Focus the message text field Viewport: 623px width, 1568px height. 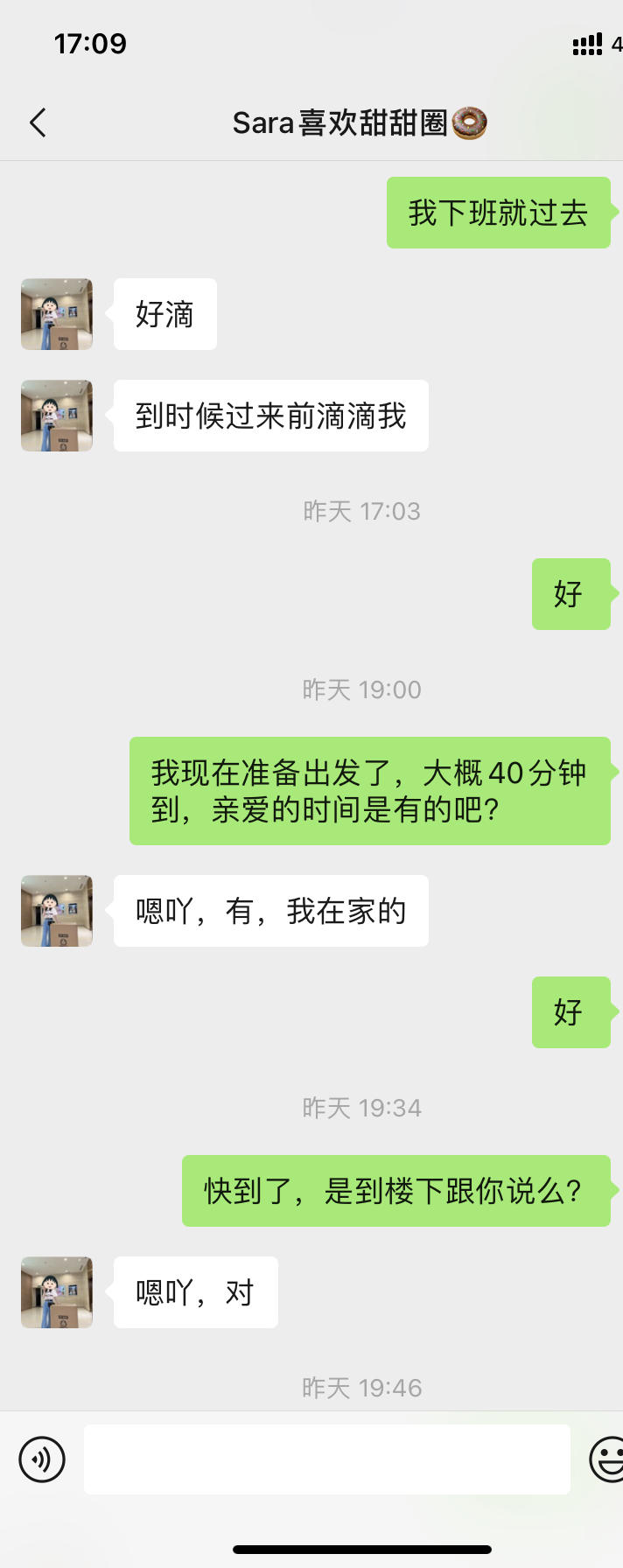[326, 1459]
